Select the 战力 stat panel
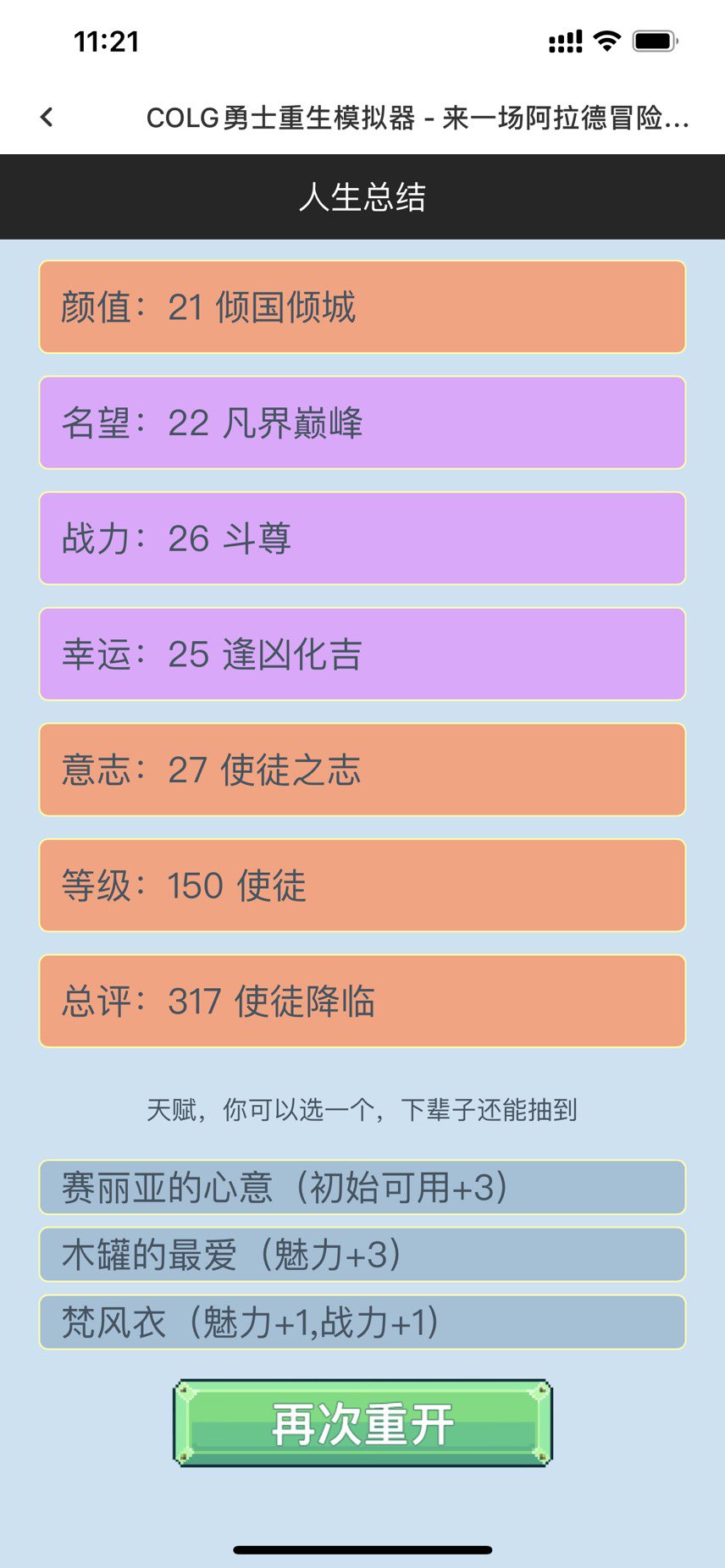This screenshot has height=1568, width=725. pyautogui.click(x=362, y=538)
